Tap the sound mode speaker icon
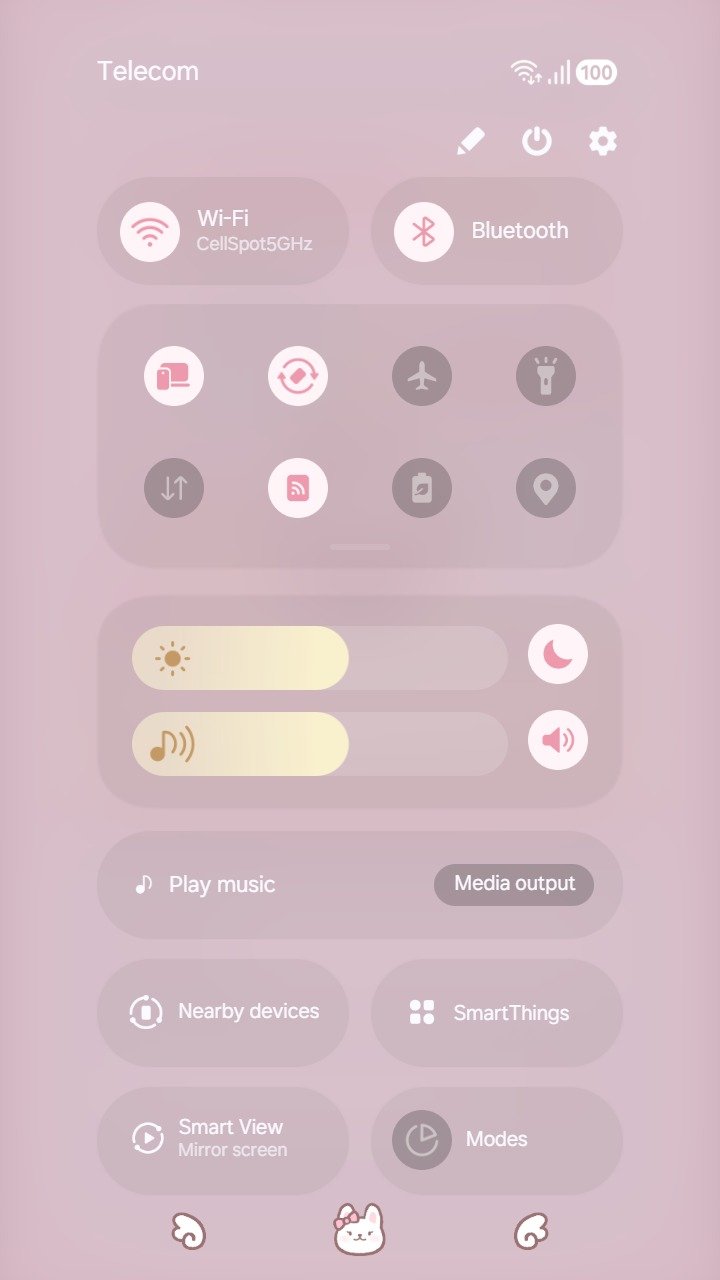Viewport: 720px width, 1280px height. [x=558, y=740]
